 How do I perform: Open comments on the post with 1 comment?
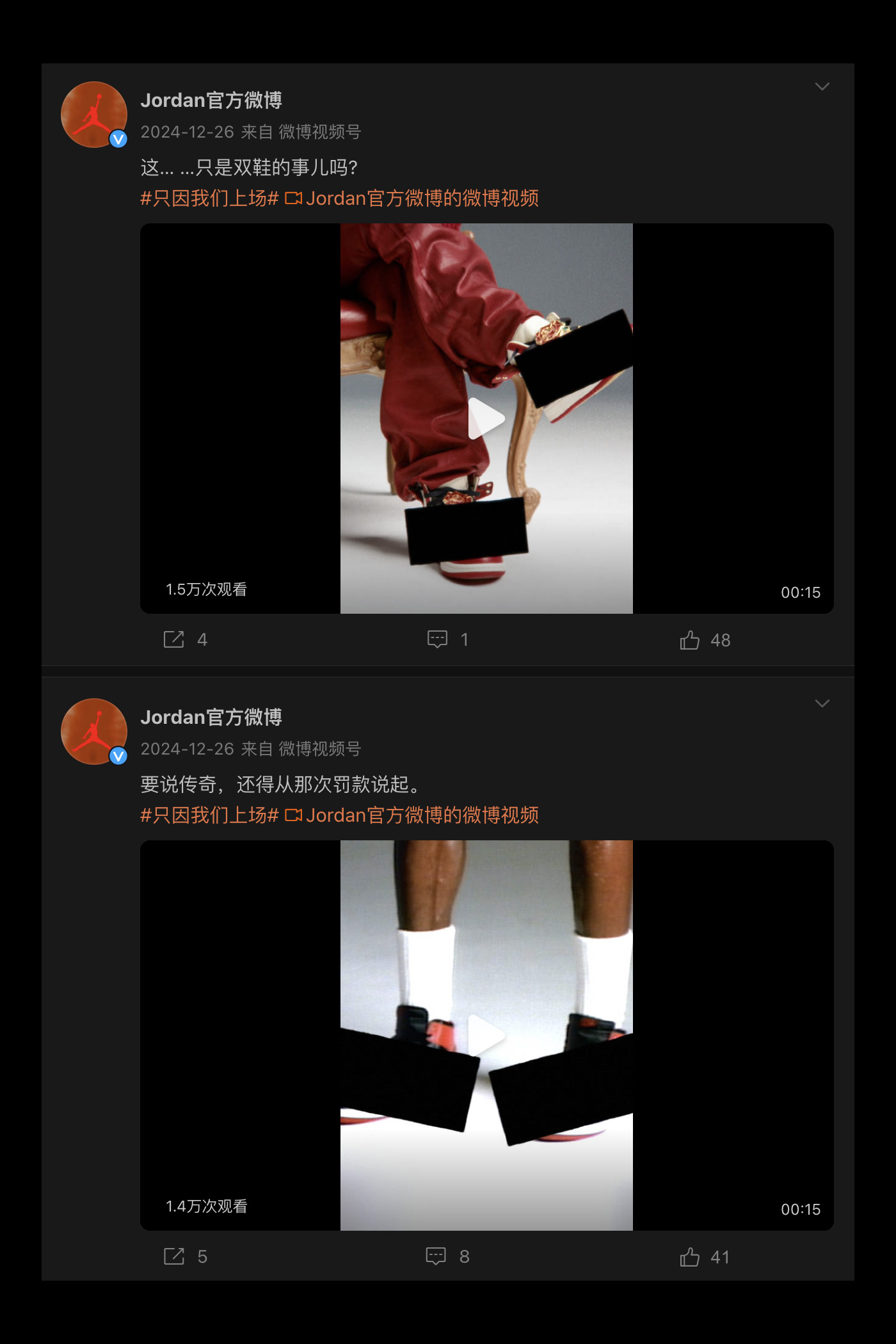(438, 639)
